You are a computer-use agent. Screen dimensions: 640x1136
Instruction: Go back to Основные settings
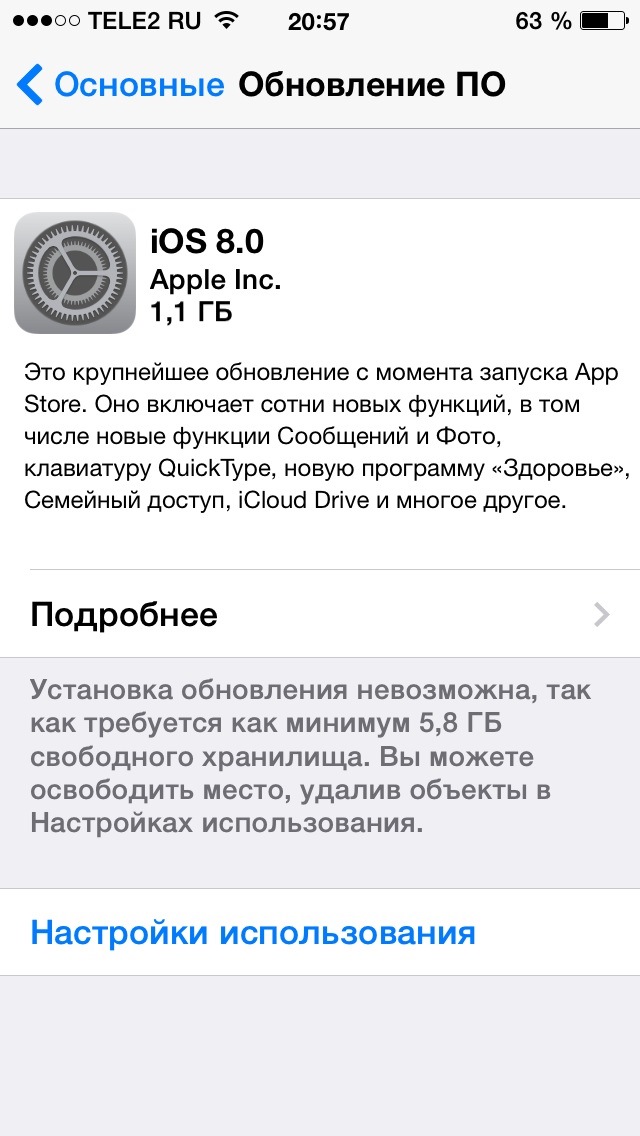click(120, 85)
